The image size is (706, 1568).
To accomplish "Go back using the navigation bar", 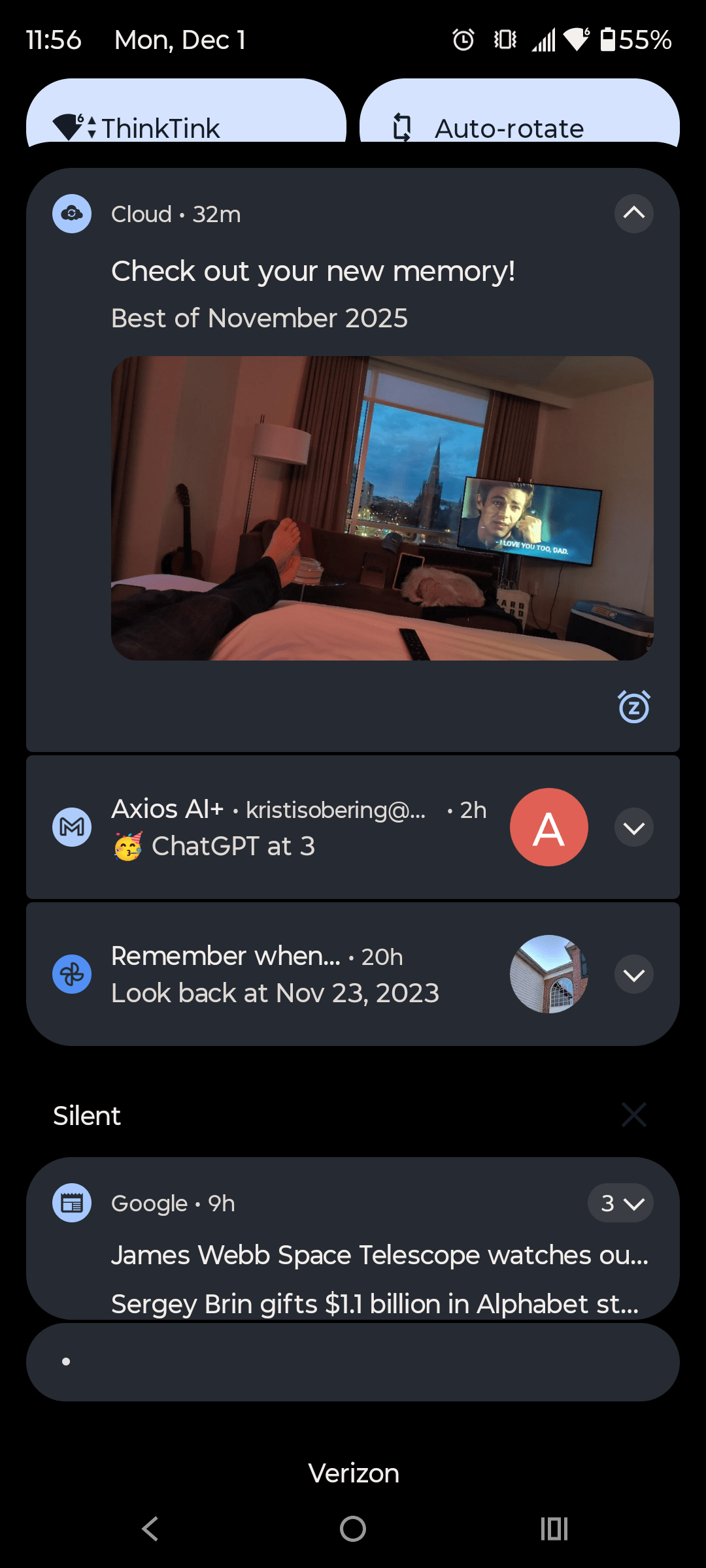I will 150,1529.
